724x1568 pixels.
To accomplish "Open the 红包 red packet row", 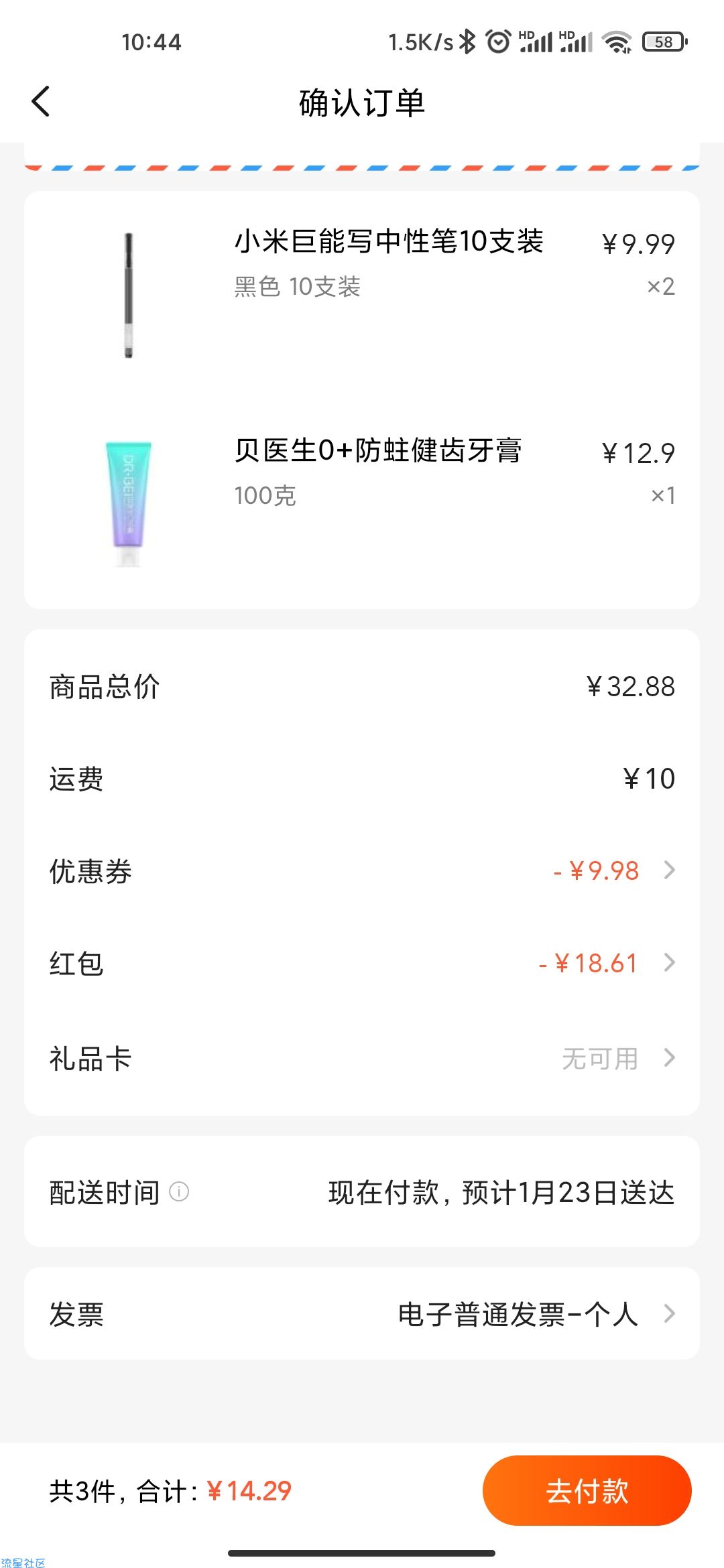I will 362,964.
